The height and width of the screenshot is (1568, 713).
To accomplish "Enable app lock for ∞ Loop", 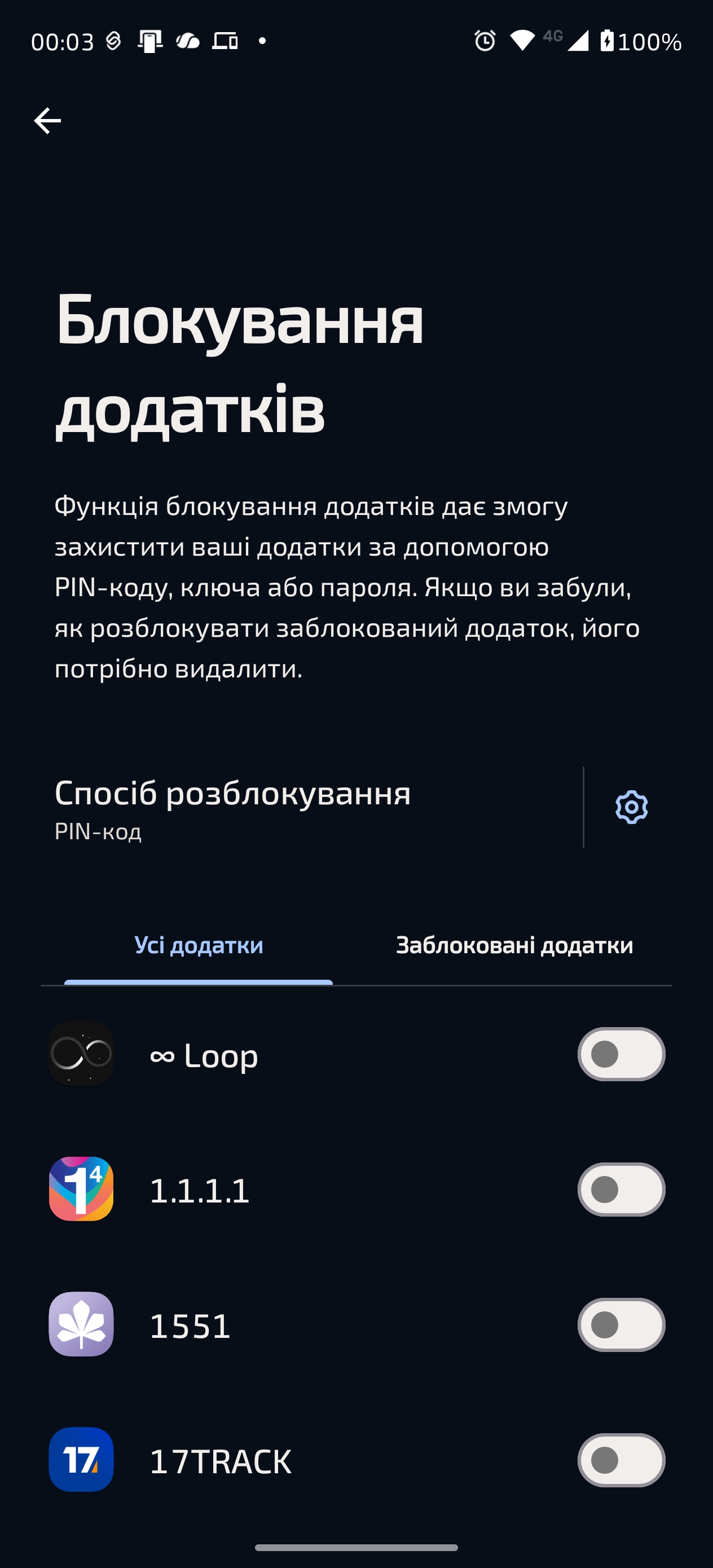I will [x=621, y=1054].
